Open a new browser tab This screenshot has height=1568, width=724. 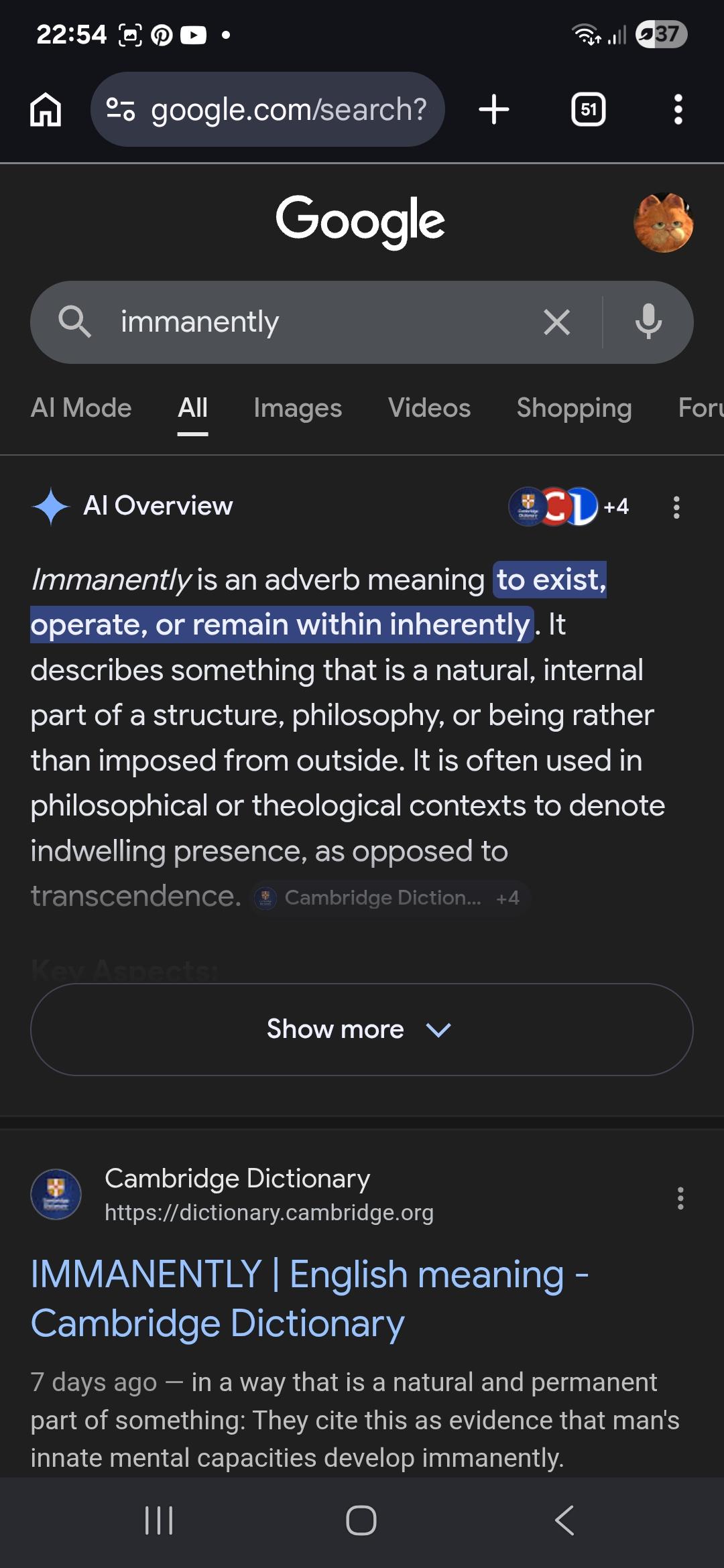pyautogui.click(x=494, y=109)
